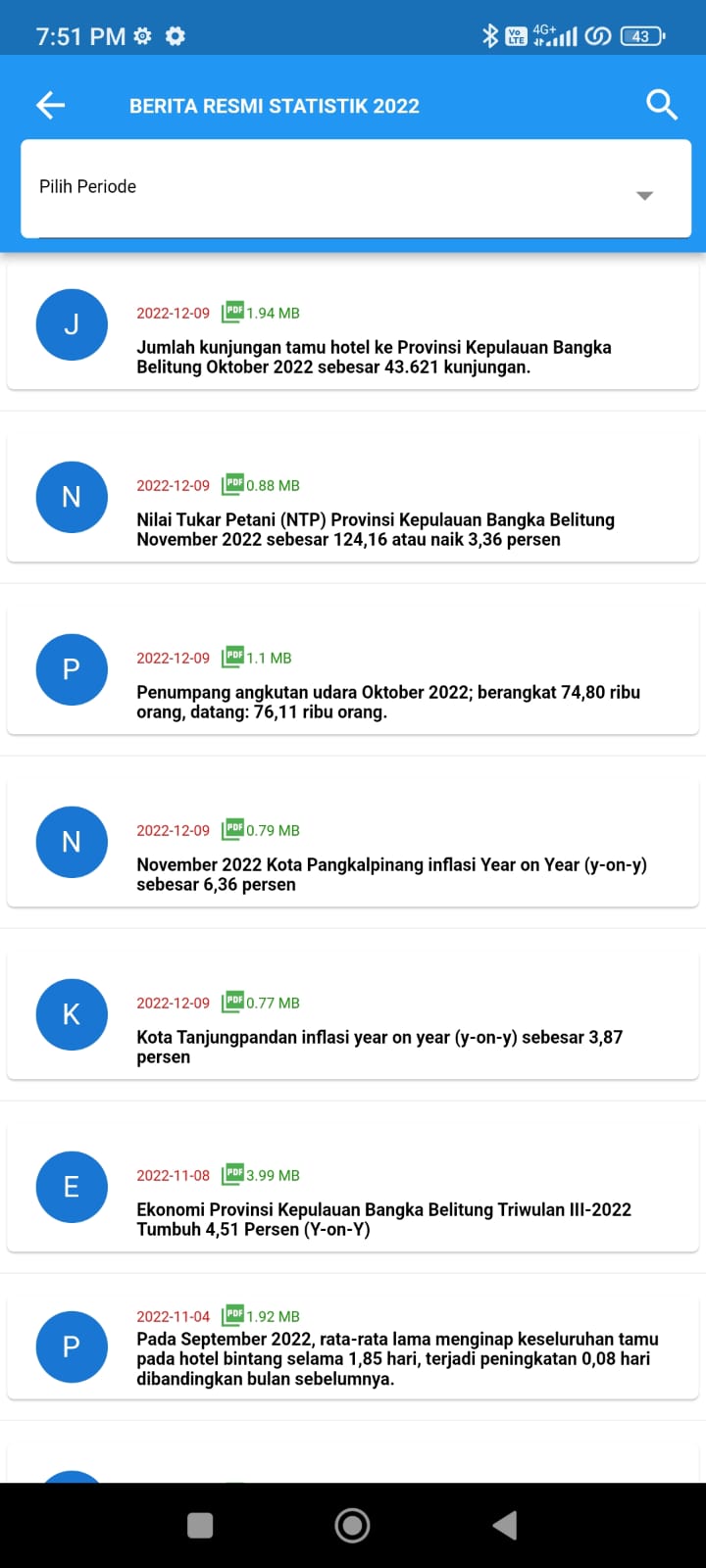Tap the system home button

(352, 1525)
